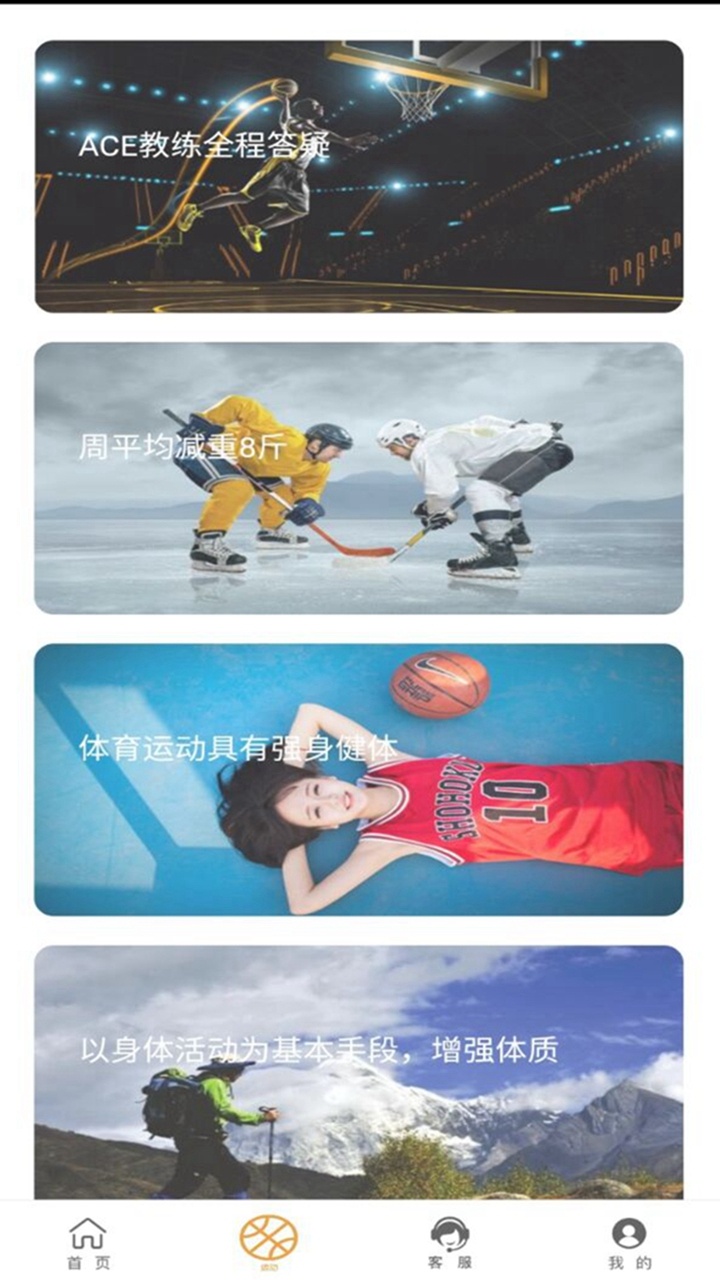
Task: Select the 以身体活动为基本手段，增强体质 card
Action: [x=359, y=1070]
